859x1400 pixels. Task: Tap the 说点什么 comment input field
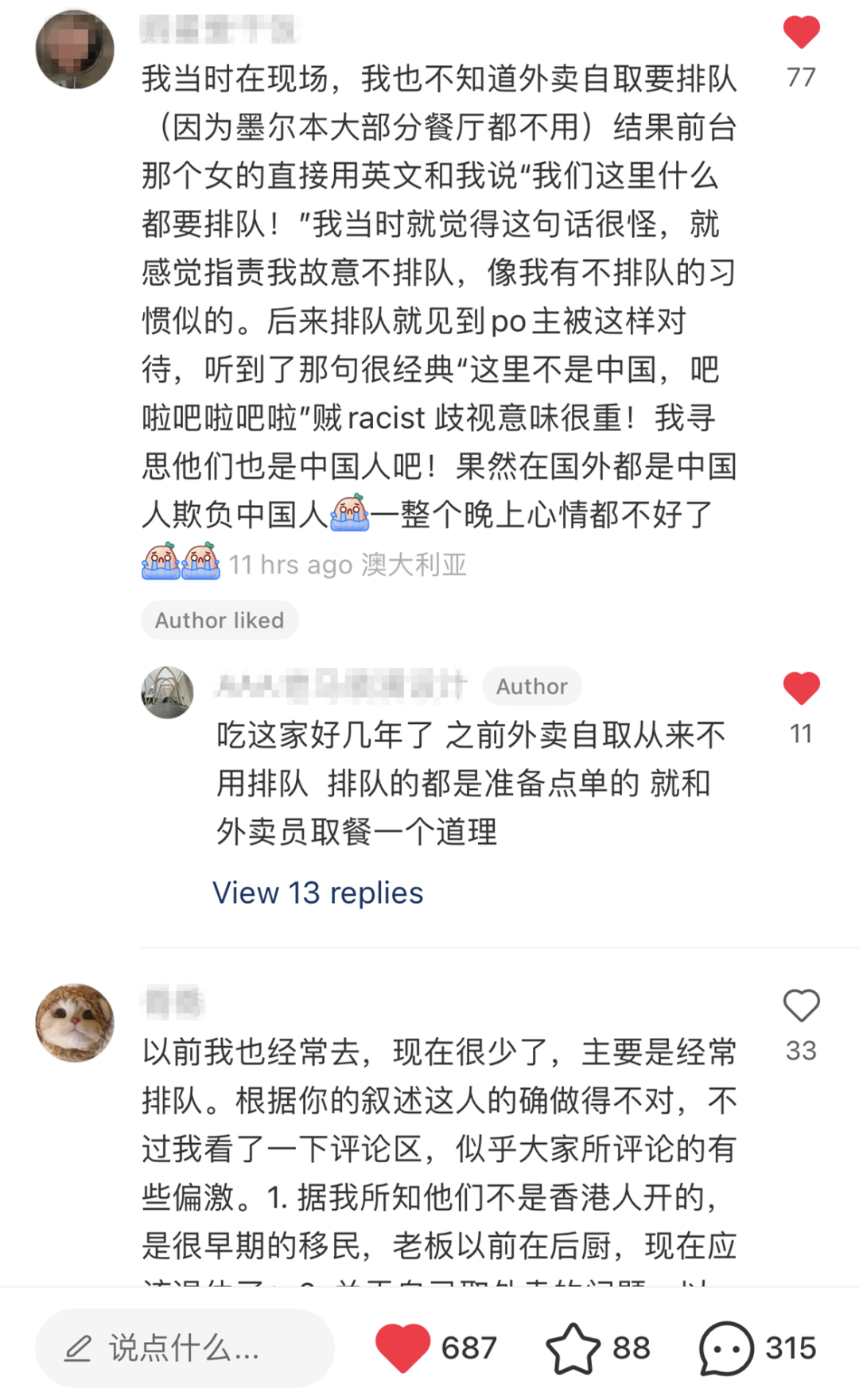pos(185,1347)
